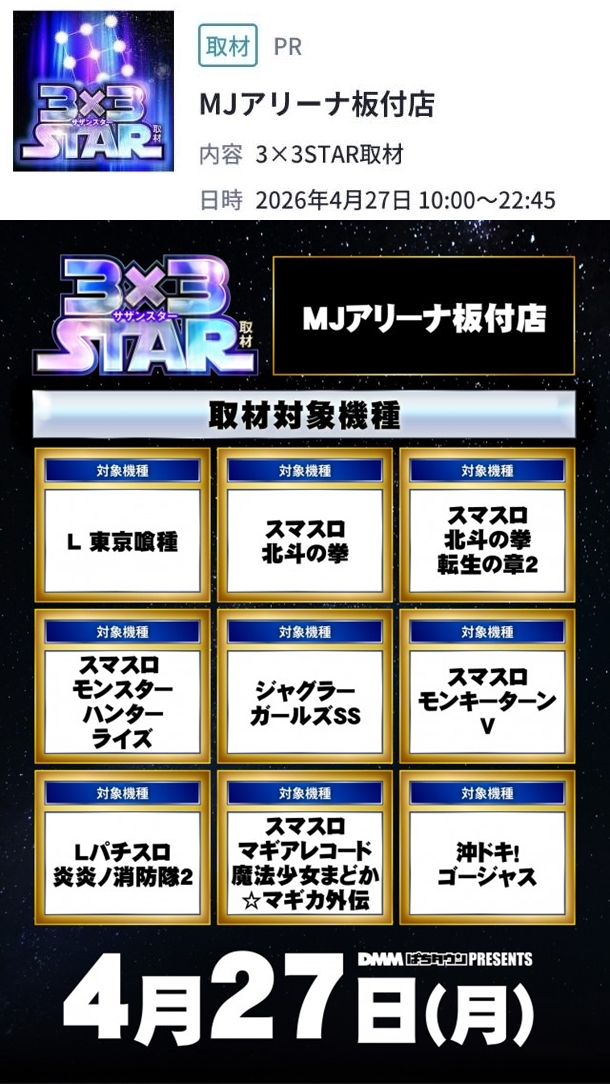Tap the 取材 category tag
Screen dimensions: 610x1084
(227, 46)
